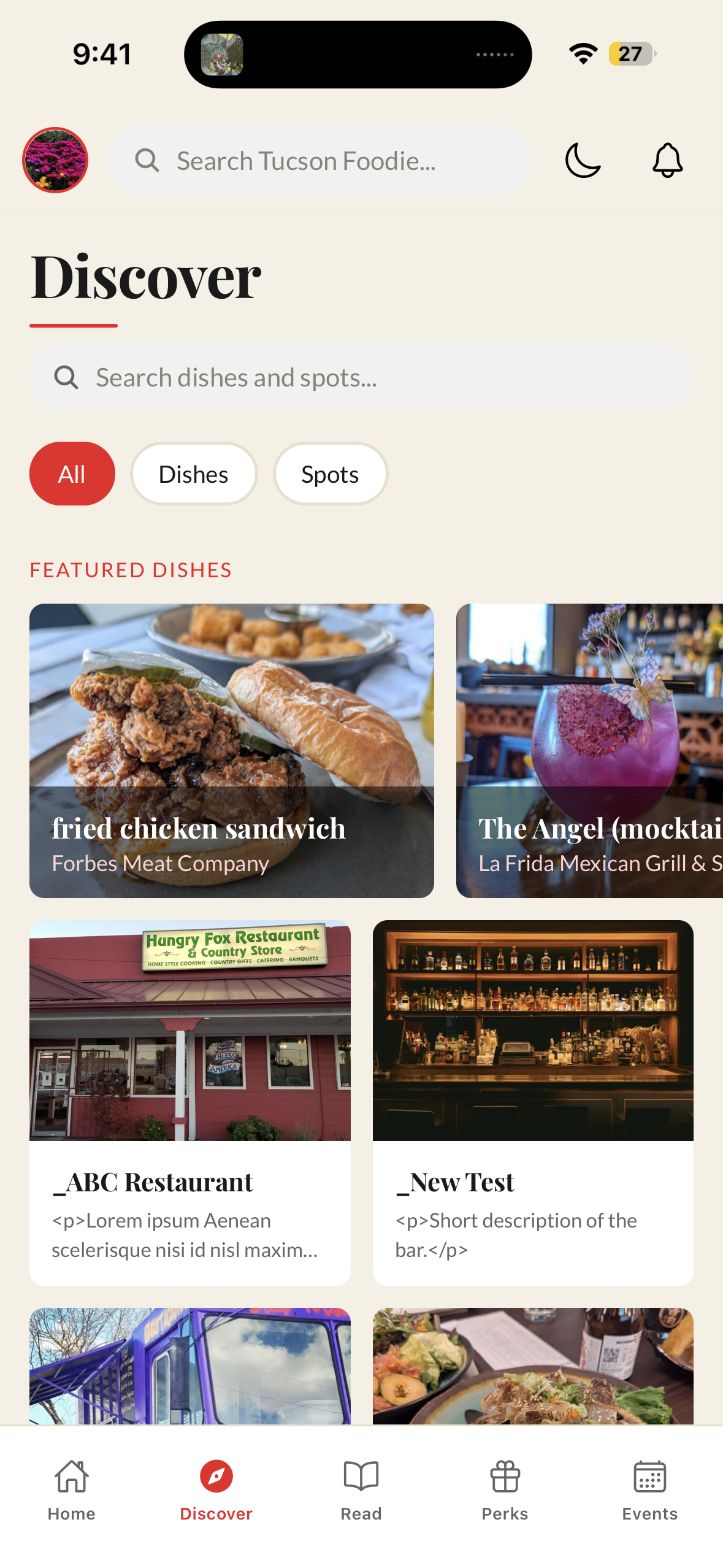Screen dimensions: 723x1568
Task: Open the _New Test bar card
Action: tap(533, 1102)
